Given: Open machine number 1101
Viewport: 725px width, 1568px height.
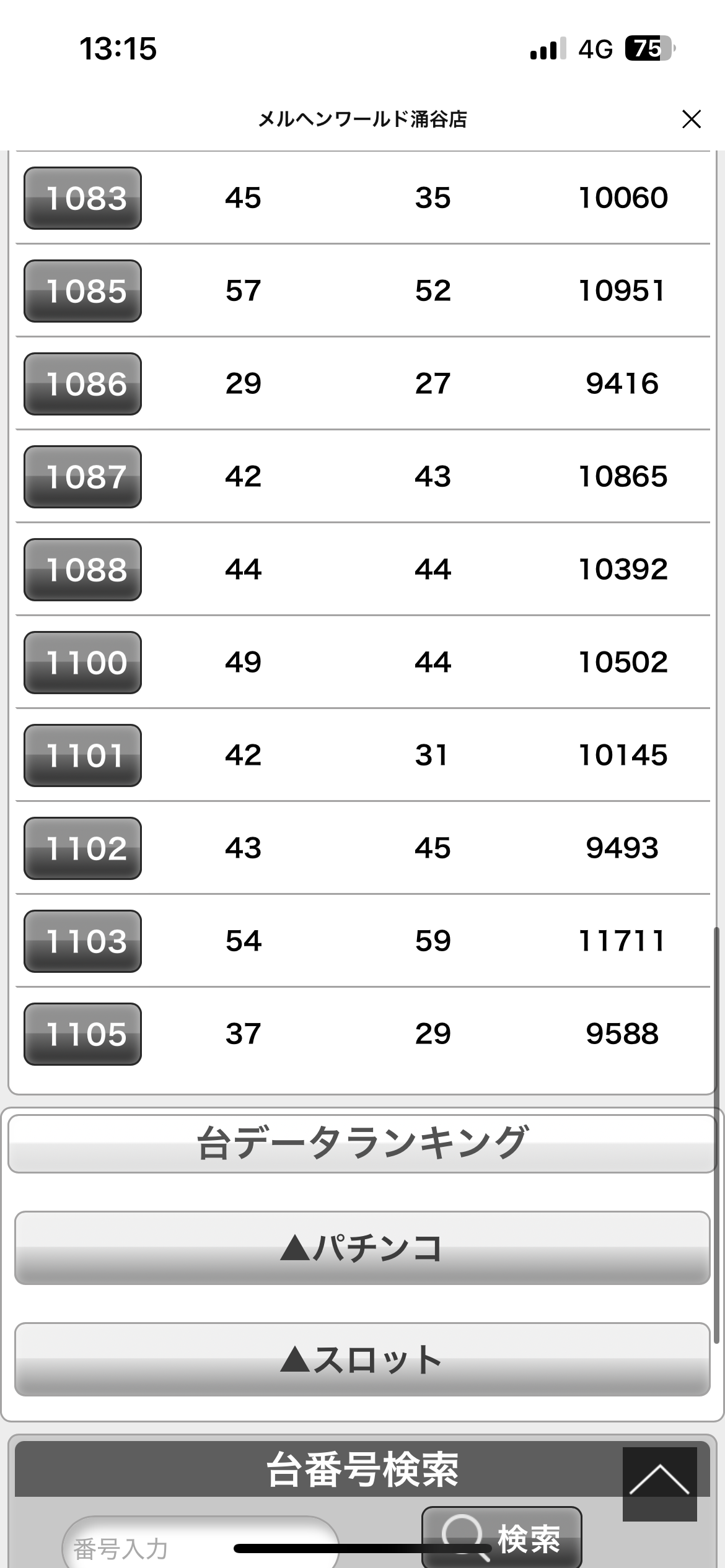Looking at the screenshot, I should coord(82,756).
